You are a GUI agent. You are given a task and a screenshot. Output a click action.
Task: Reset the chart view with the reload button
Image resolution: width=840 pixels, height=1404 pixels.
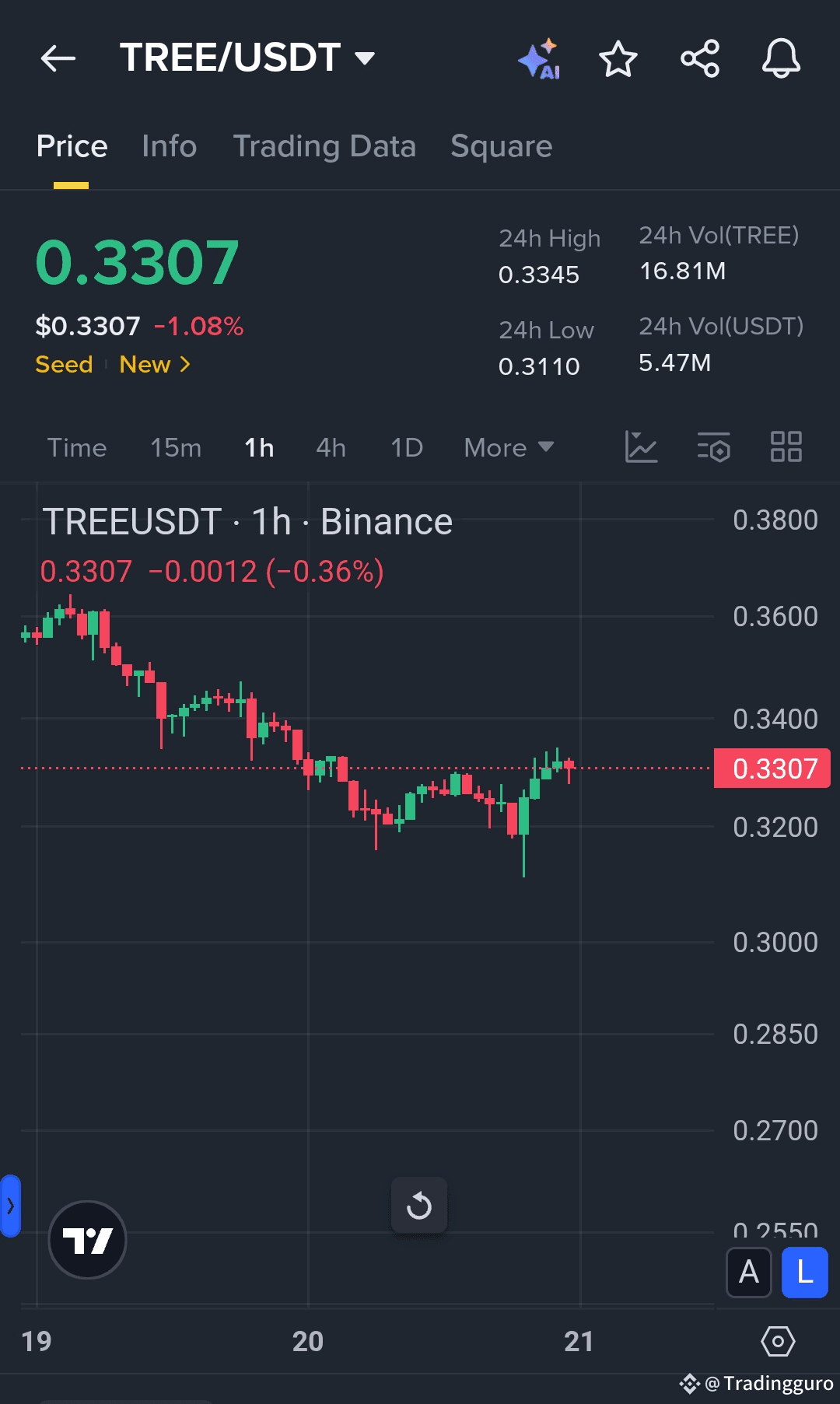(419, 1206)
